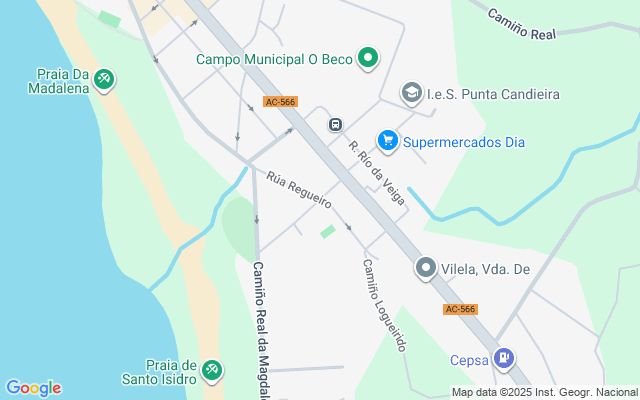The height and width of the screenshot is (400, 640).
Task: Tap the Praia de Santo Isidro beach marker
Action: point(211,371)
